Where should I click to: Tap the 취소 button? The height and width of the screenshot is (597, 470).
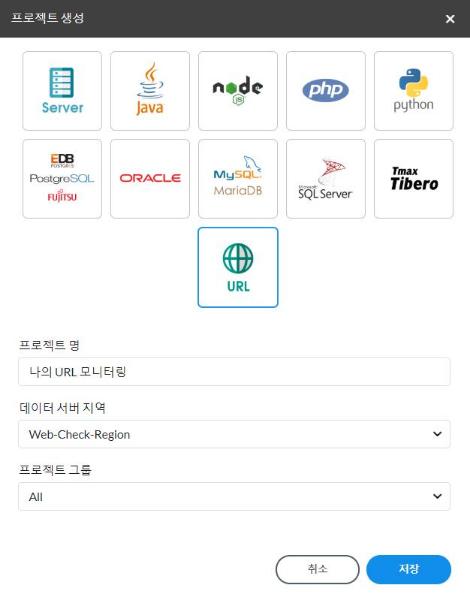(318, 569)
